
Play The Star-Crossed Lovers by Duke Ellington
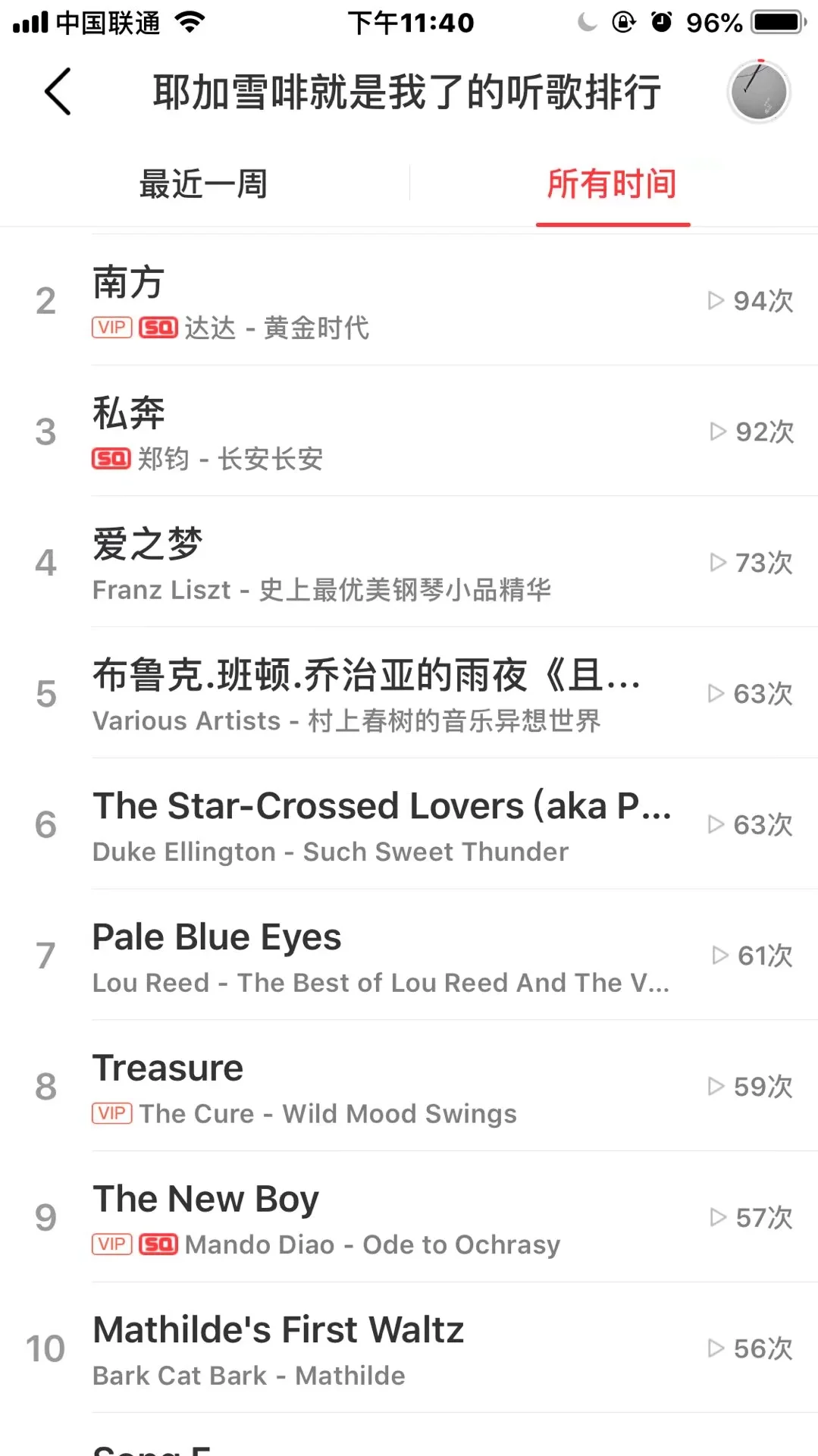tap(379, 826)
